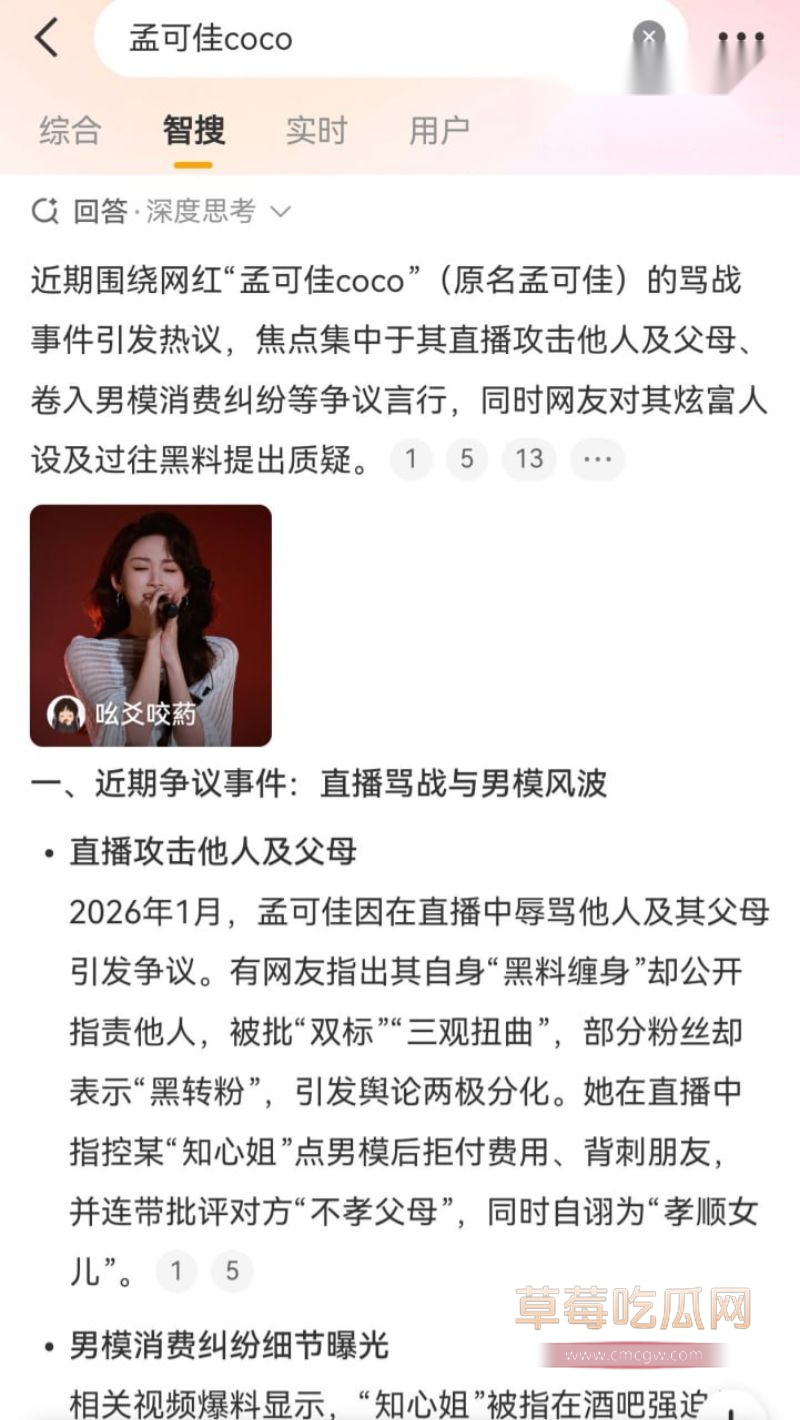
Task: Expand the 深度思考 dropdown chevron
Action: [x=281, y=211]
